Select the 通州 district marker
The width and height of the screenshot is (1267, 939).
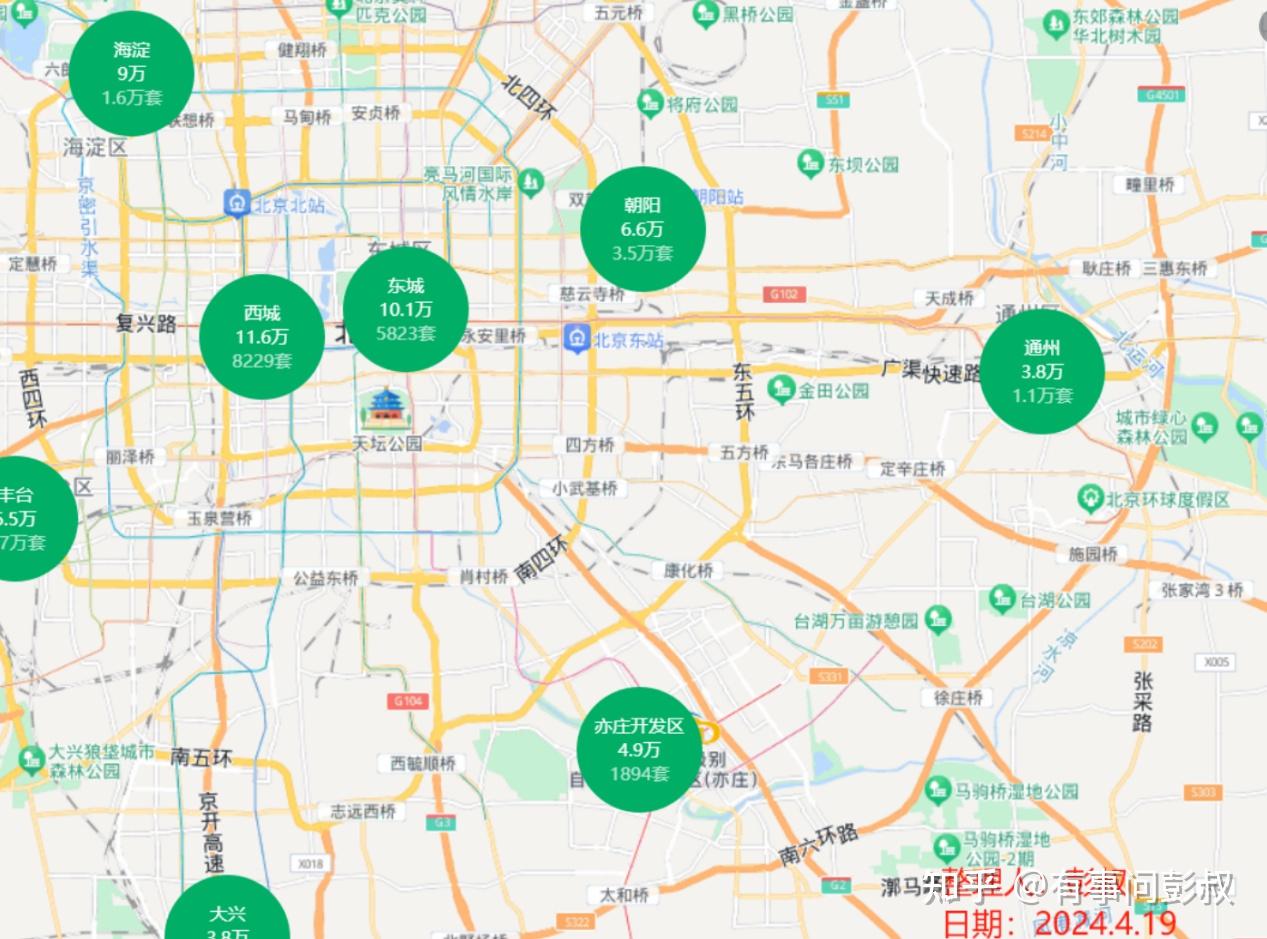tap(1042, 371)
